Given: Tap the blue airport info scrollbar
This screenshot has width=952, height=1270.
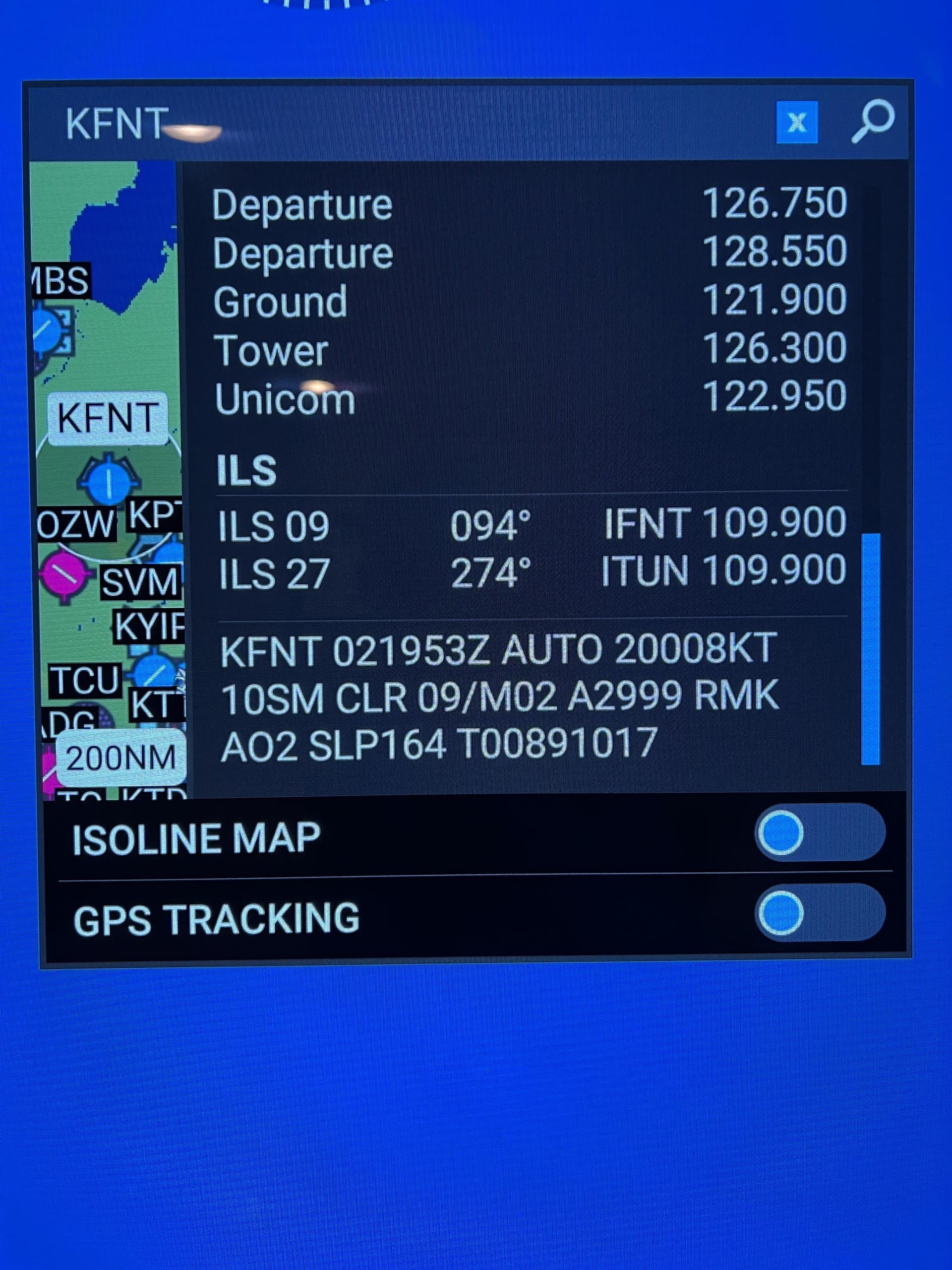Looking at the screenshot, I should point(871,649).
